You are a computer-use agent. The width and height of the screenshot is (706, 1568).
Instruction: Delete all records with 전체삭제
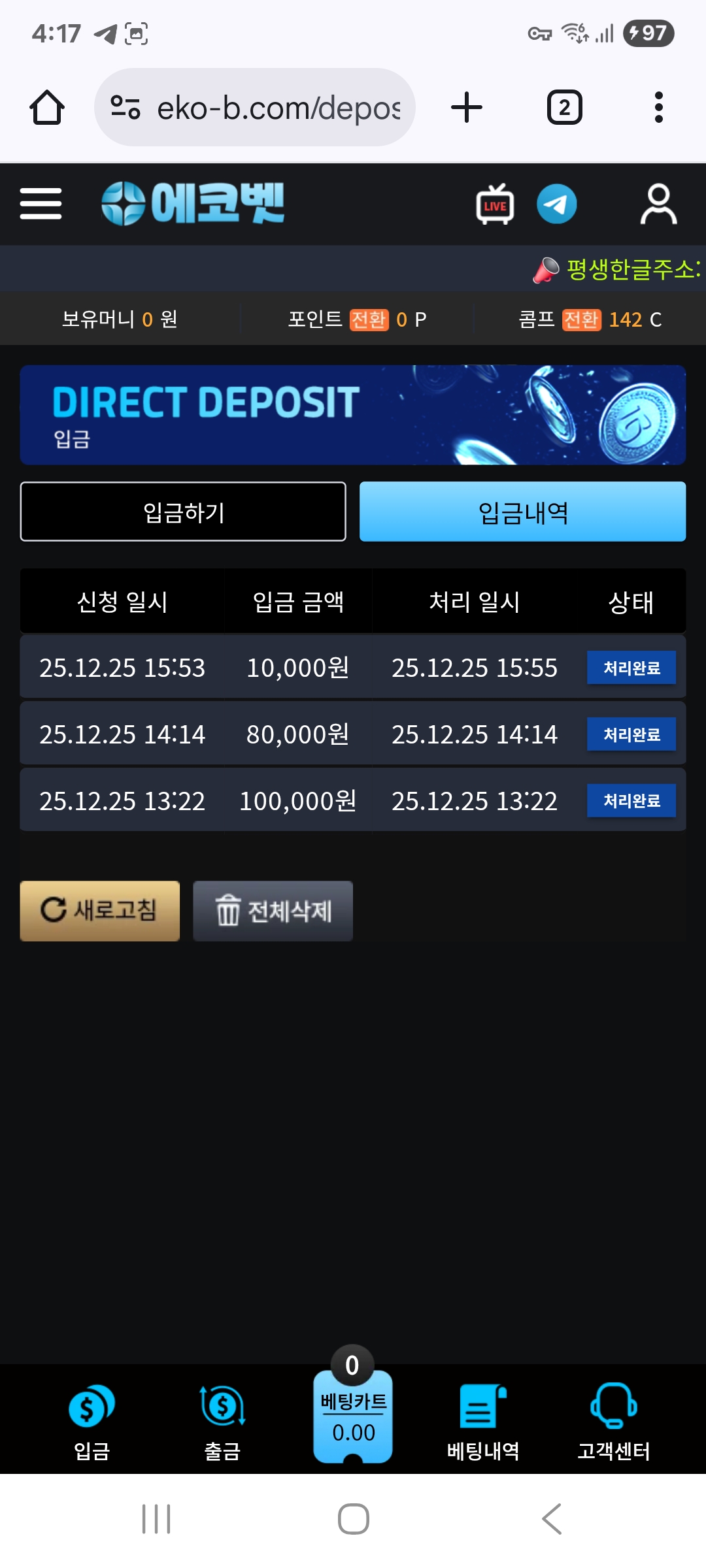[x=273, y=910]
